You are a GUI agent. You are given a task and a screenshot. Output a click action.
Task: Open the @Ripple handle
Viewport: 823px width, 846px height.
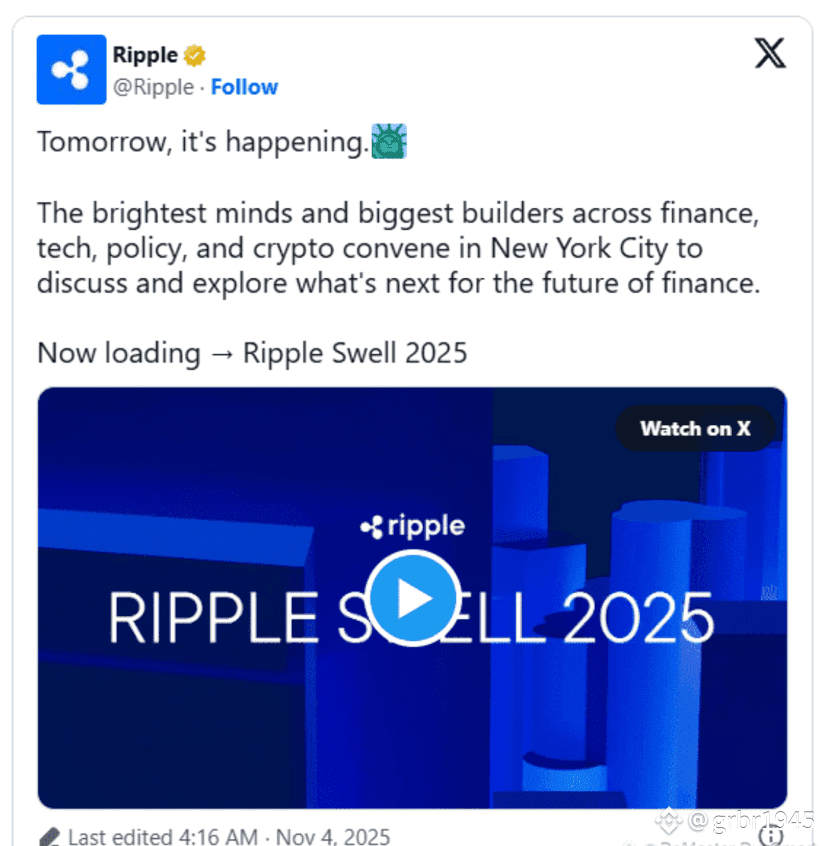[153, 87]
